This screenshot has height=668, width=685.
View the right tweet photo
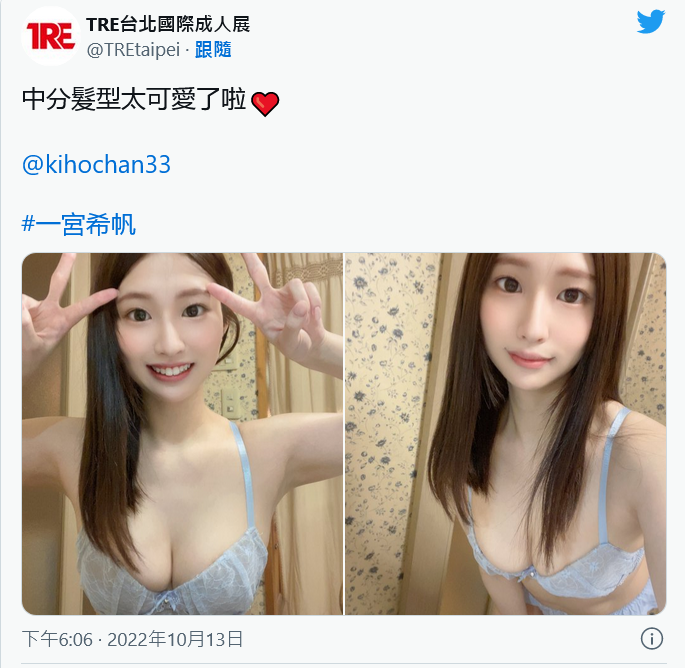click(505, 433)
